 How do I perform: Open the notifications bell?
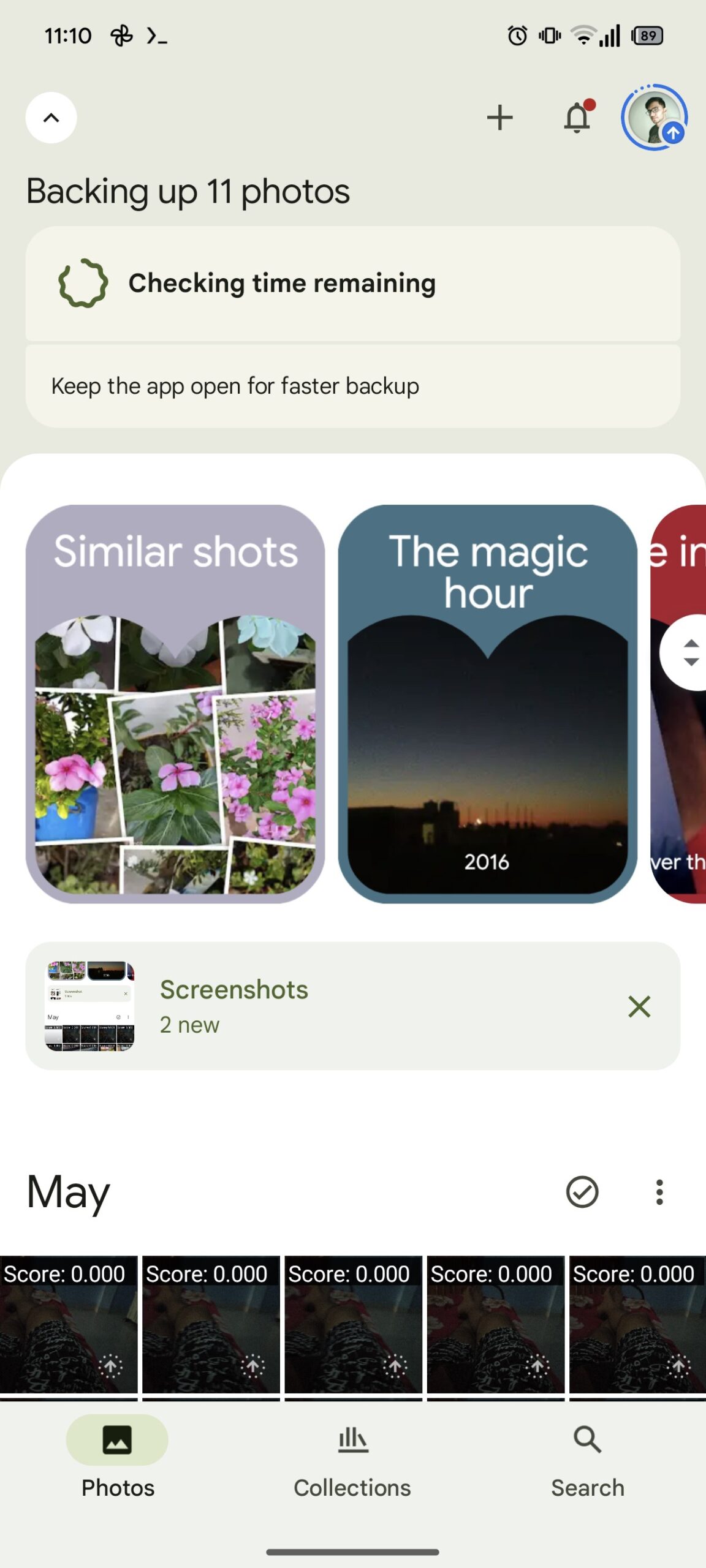tap(577, 118)
